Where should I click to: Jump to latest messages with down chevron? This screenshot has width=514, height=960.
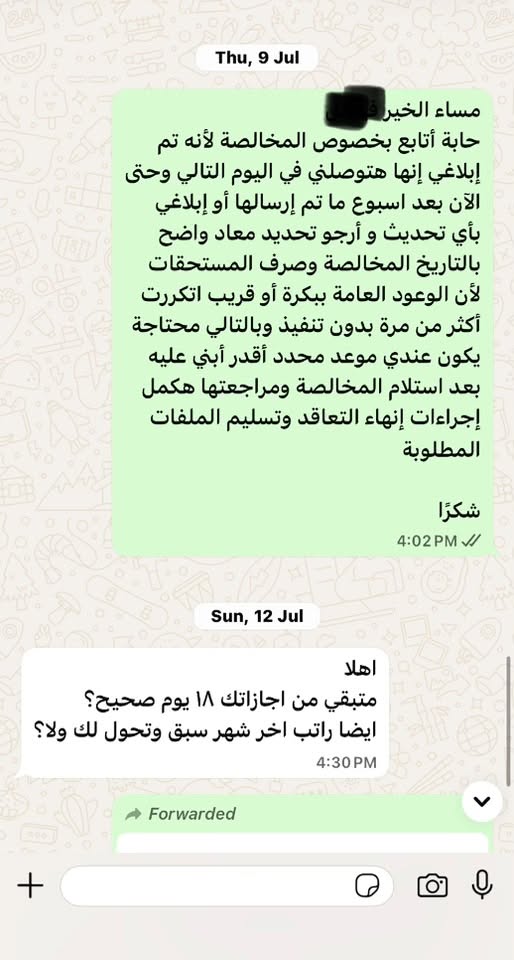[x=482, y=801]
